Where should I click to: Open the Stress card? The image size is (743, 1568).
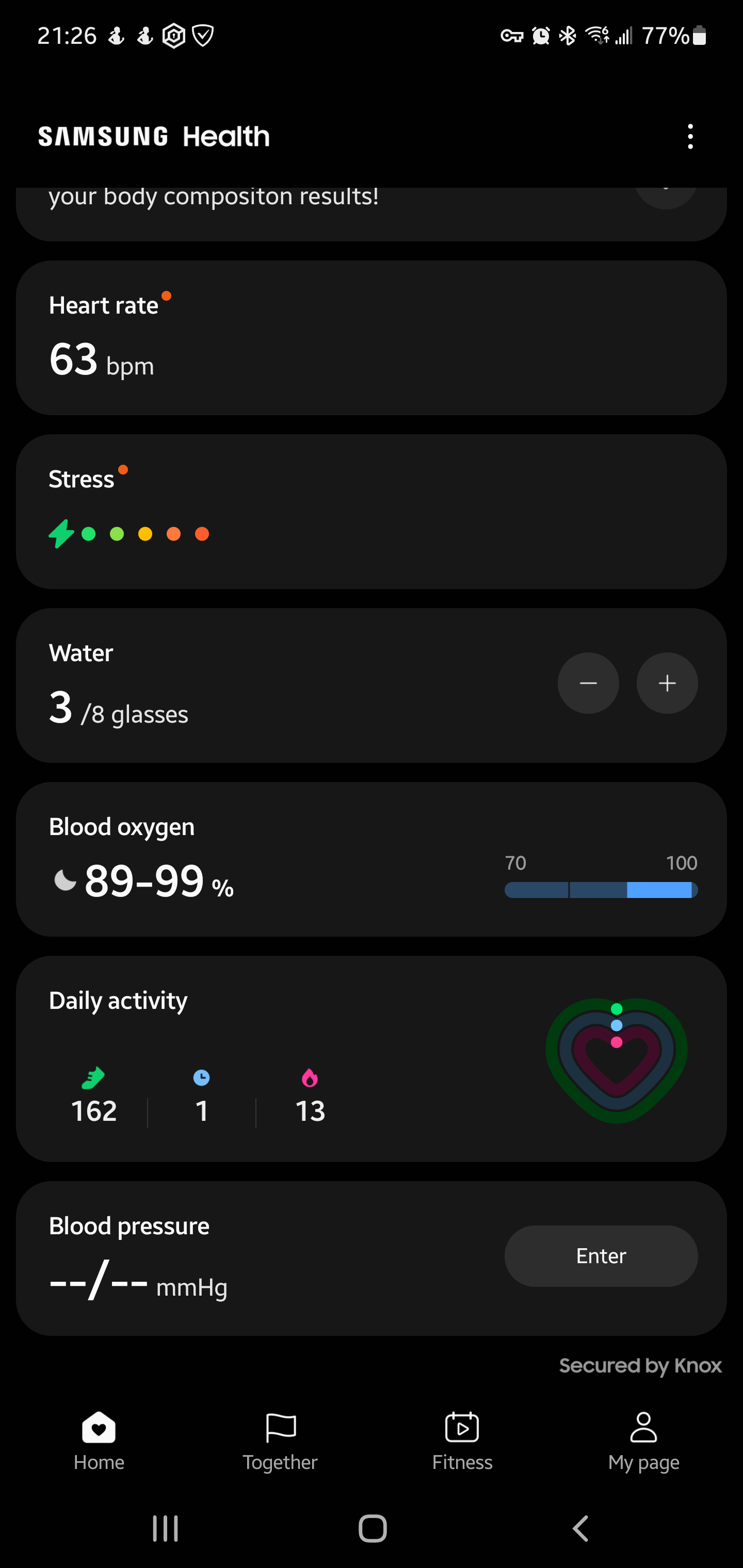tap(370, 511)
